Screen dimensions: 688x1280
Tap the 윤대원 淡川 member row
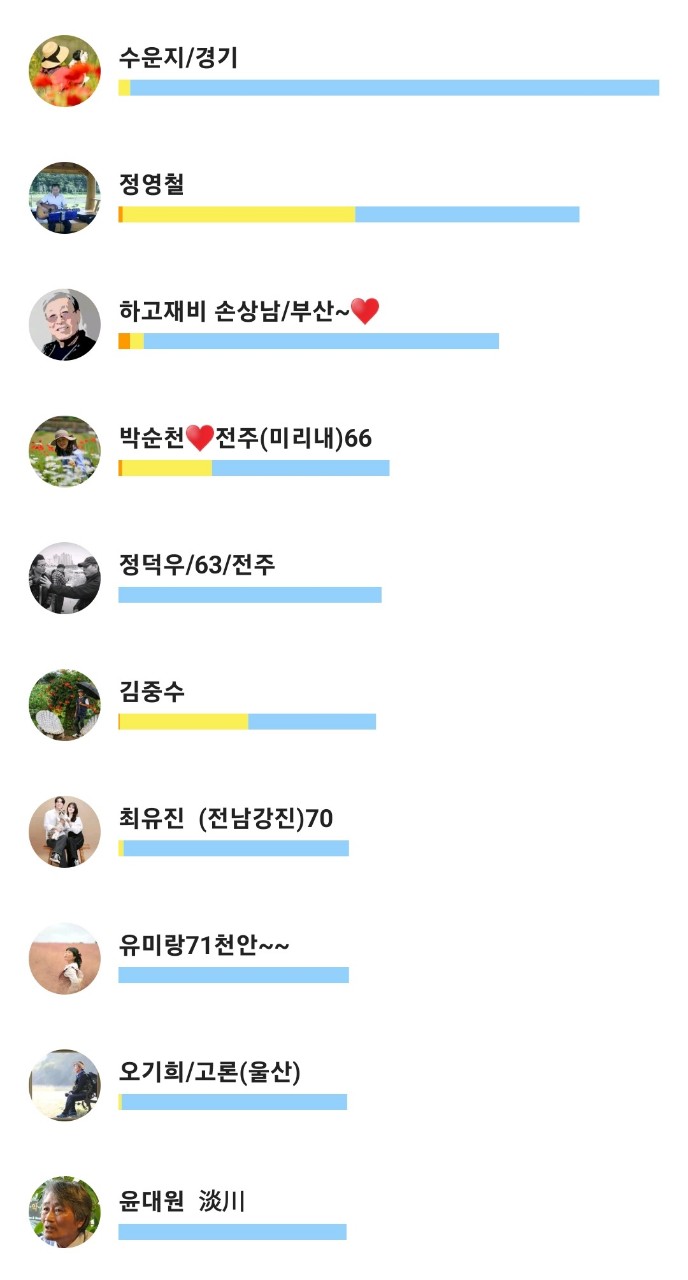tap(344, 1212)
